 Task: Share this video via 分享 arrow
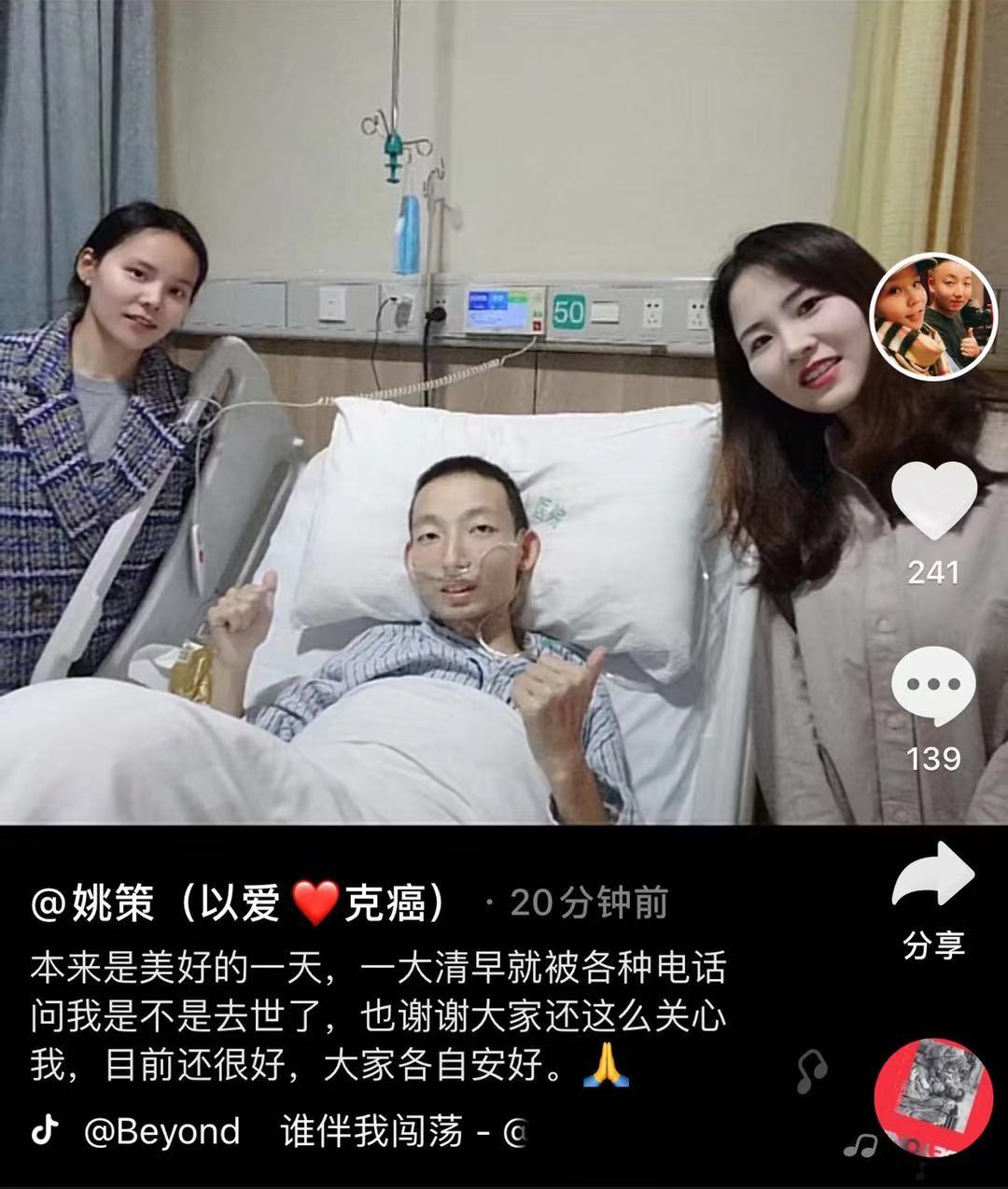(933, 875)
